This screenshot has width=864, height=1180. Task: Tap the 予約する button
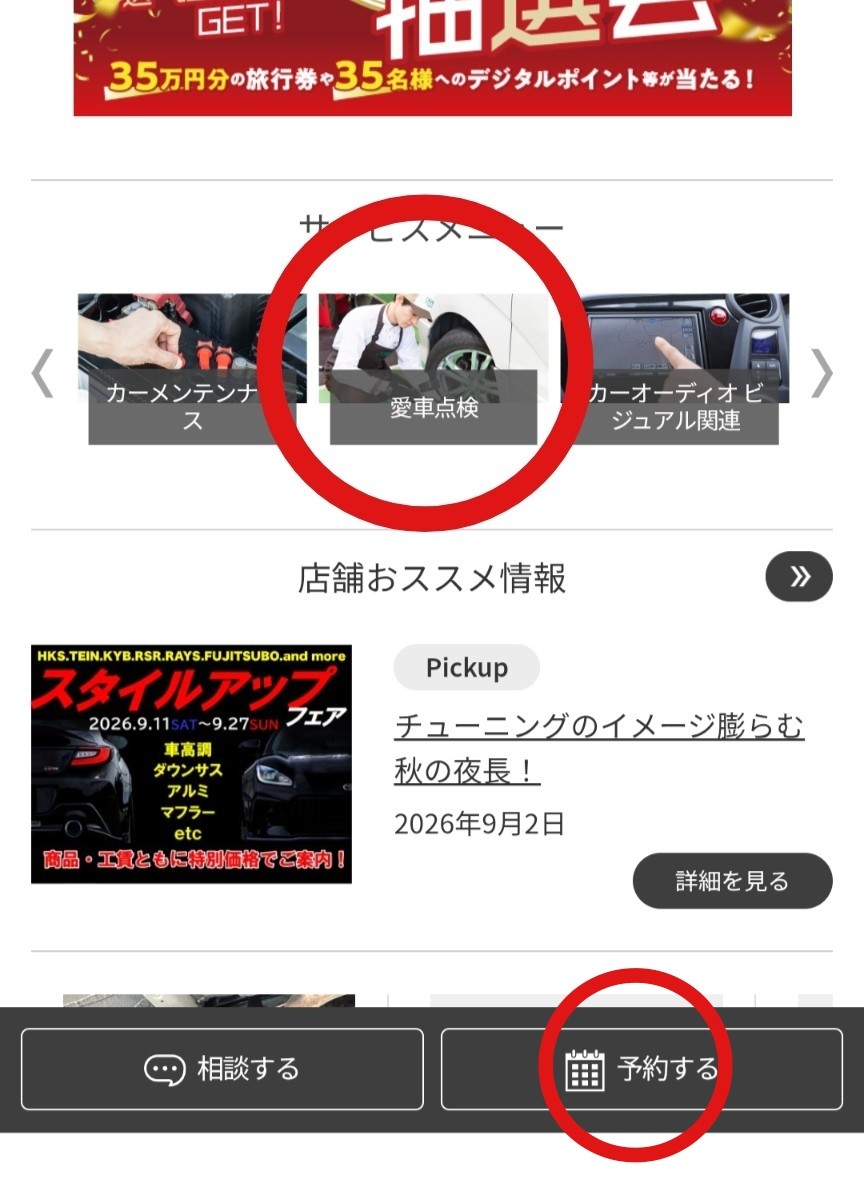click(641, 1069)
